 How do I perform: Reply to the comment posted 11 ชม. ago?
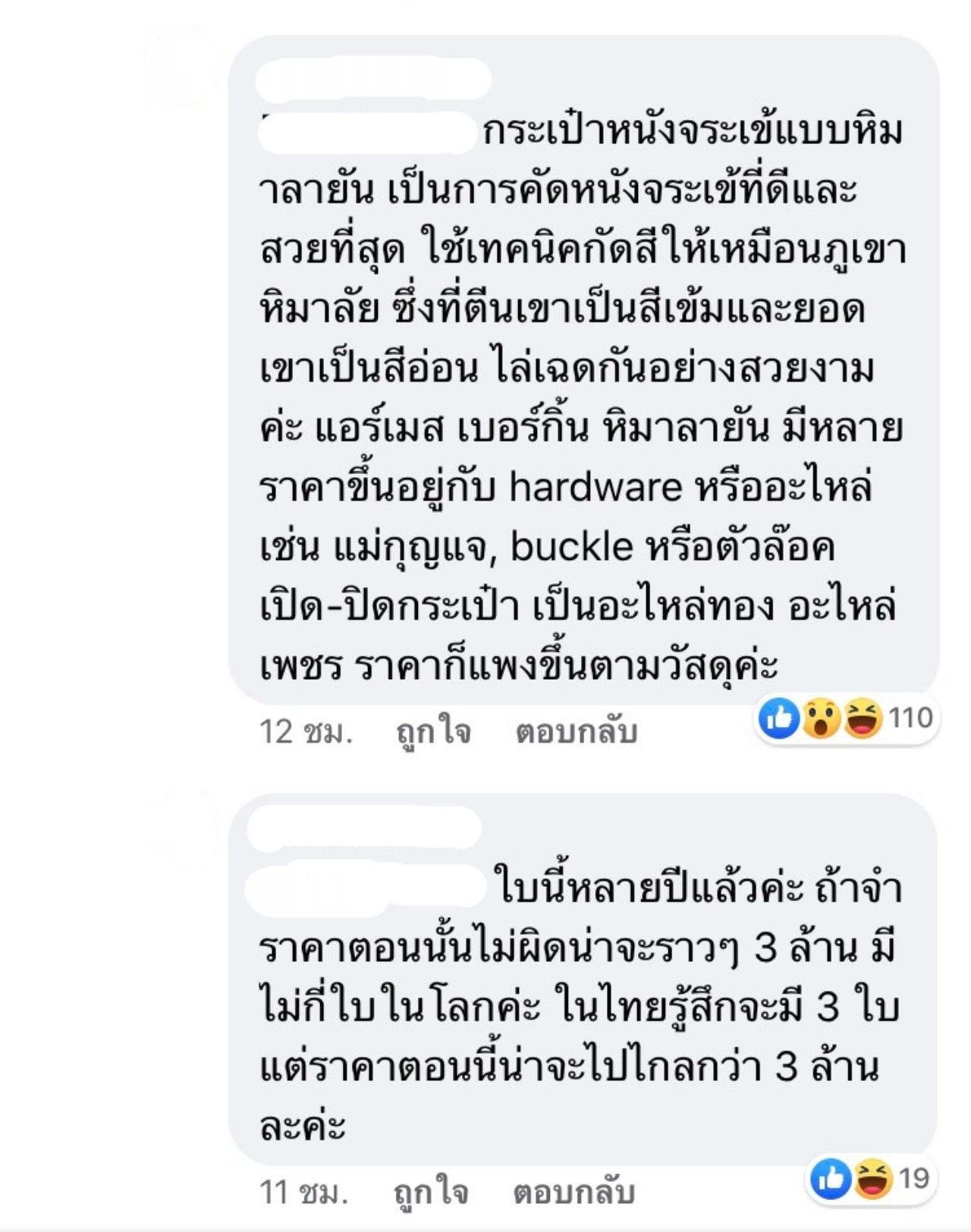point(573,1192)
